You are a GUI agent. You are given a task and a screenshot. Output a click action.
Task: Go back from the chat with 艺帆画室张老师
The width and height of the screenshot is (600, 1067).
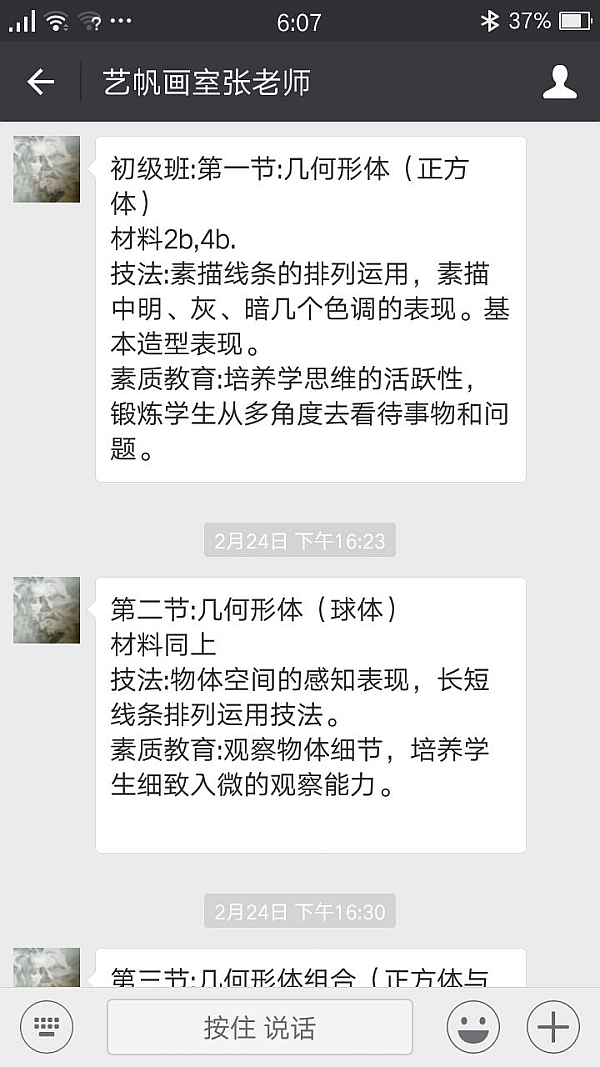(40, 82)
